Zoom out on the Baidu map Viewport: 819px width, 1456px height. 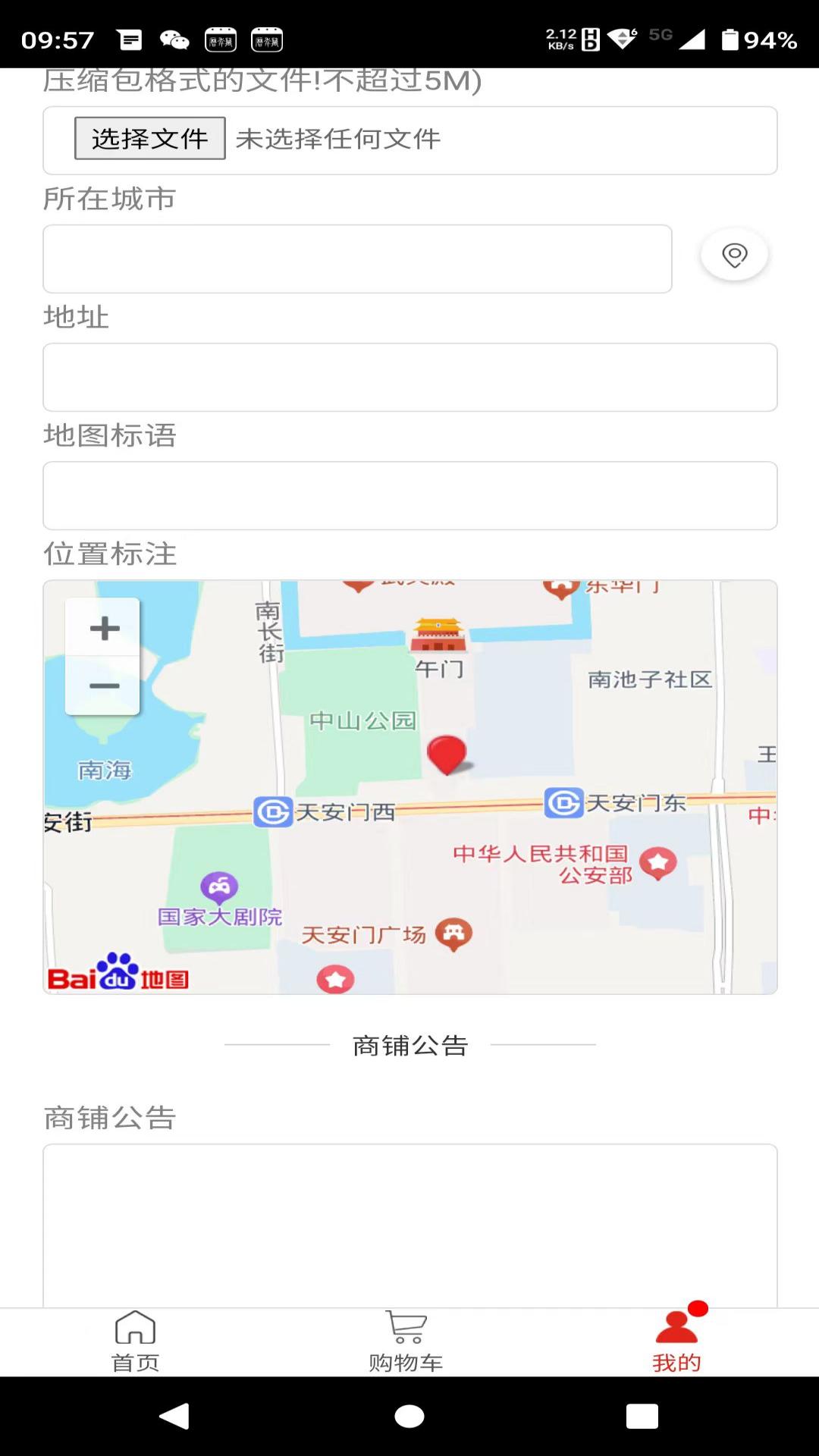[103, 685]
